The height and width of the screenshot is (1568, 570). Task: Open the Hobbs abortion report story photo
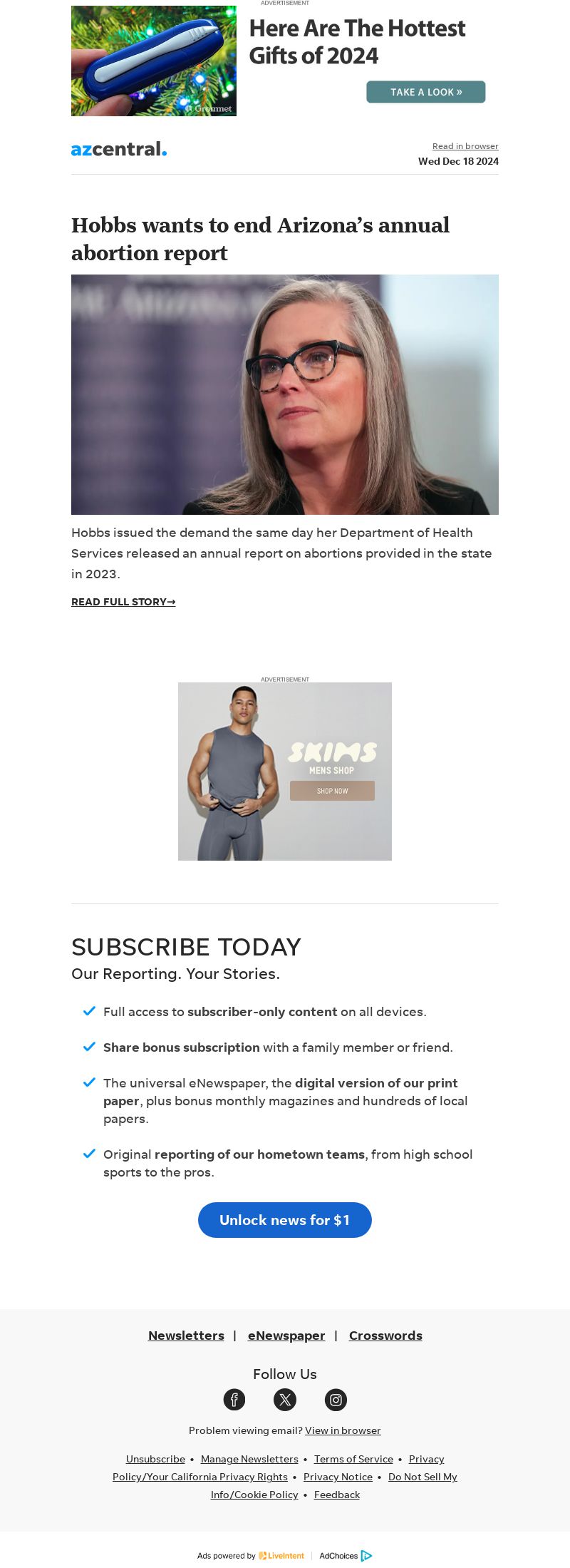coord(285,394)
